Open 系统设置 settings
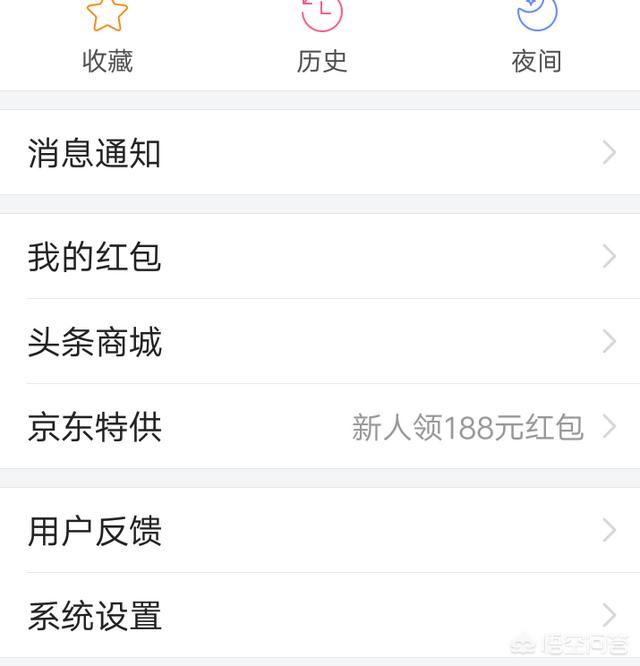 tap(320, 615)
